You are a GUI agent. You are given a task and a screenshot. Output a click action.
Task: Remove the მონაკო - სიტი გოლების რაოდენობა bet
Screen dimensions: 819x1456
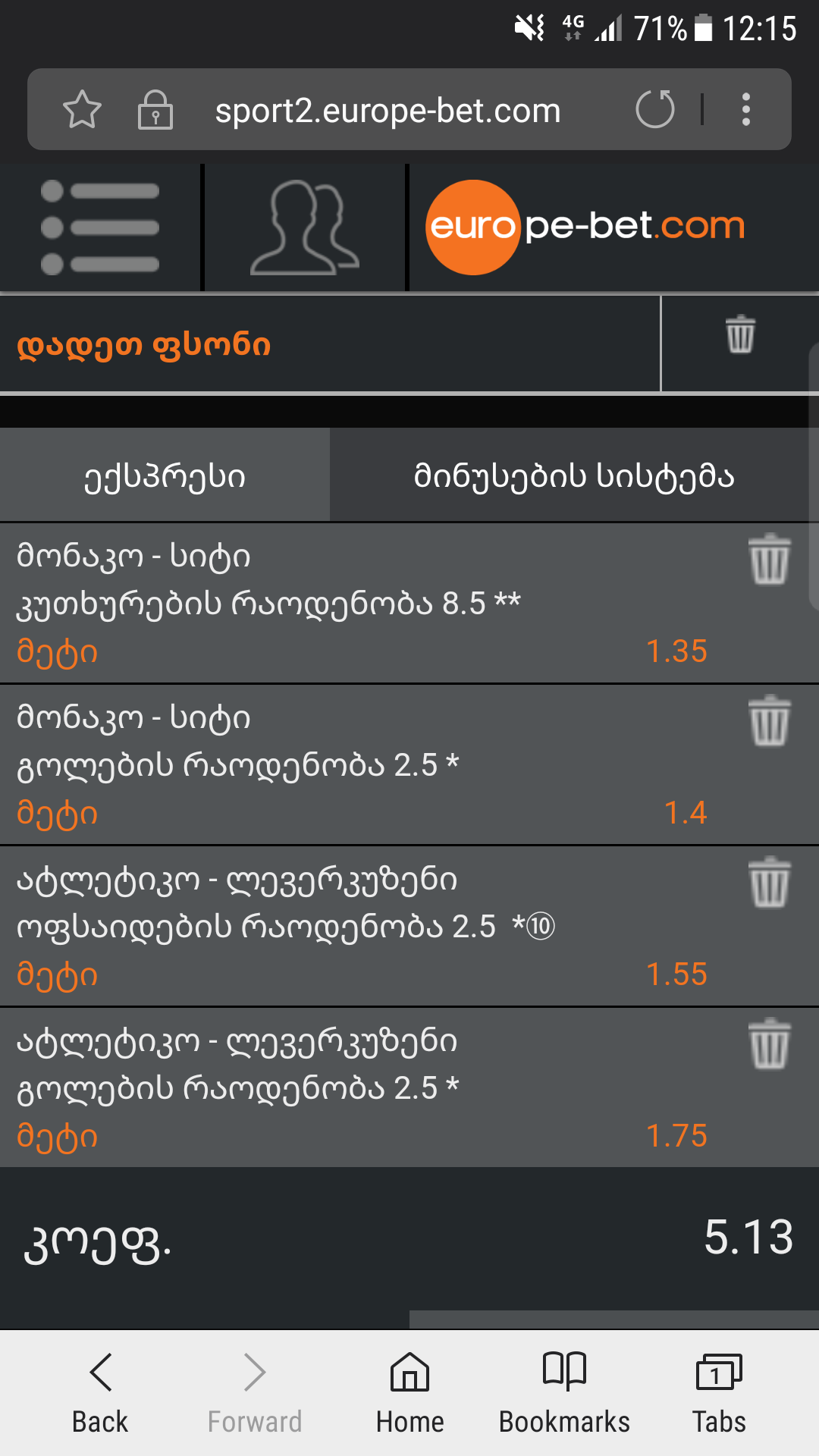[769, 721]
